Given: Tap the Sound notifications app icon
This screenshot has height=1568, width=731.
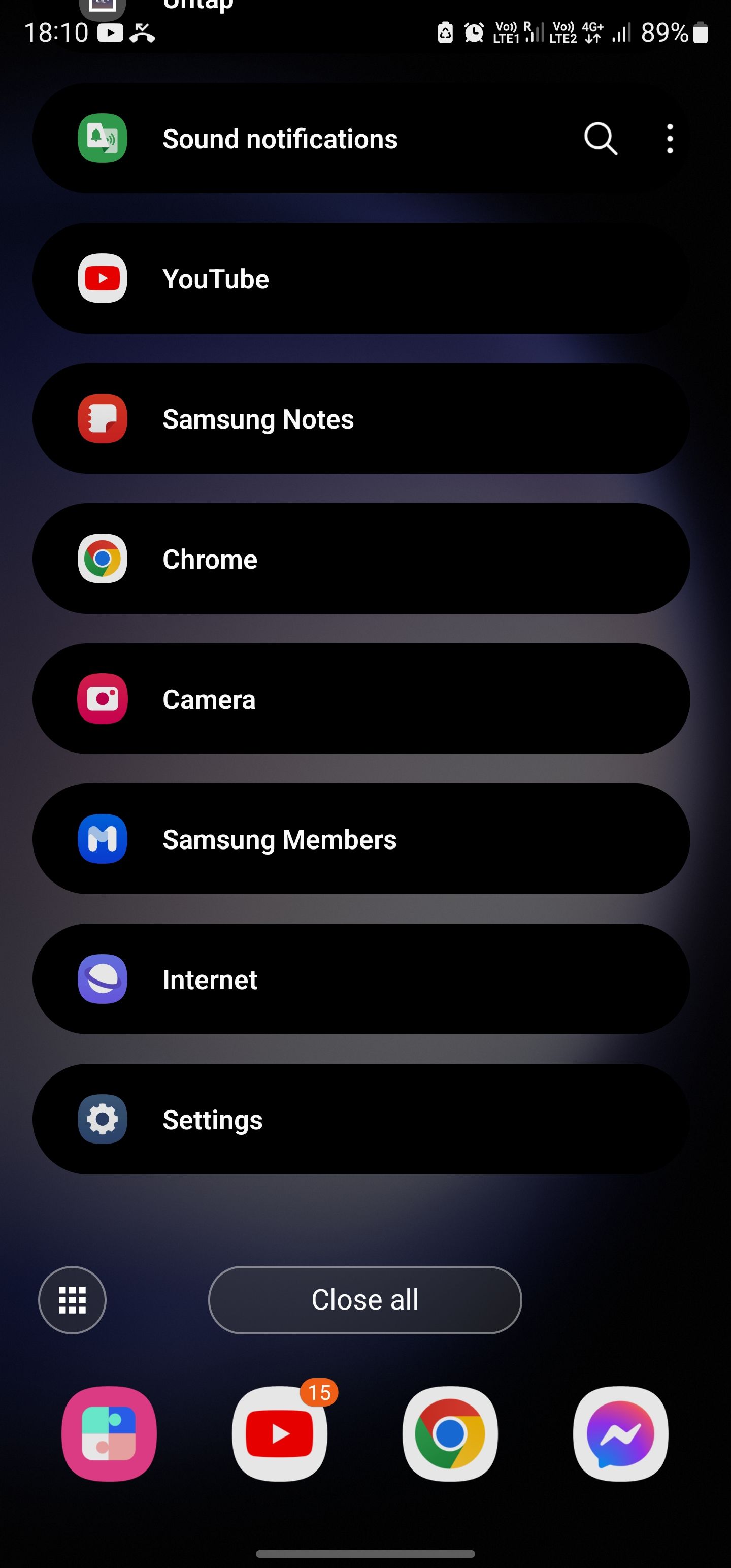Looking at the screenshot, I should pos(102,138).
